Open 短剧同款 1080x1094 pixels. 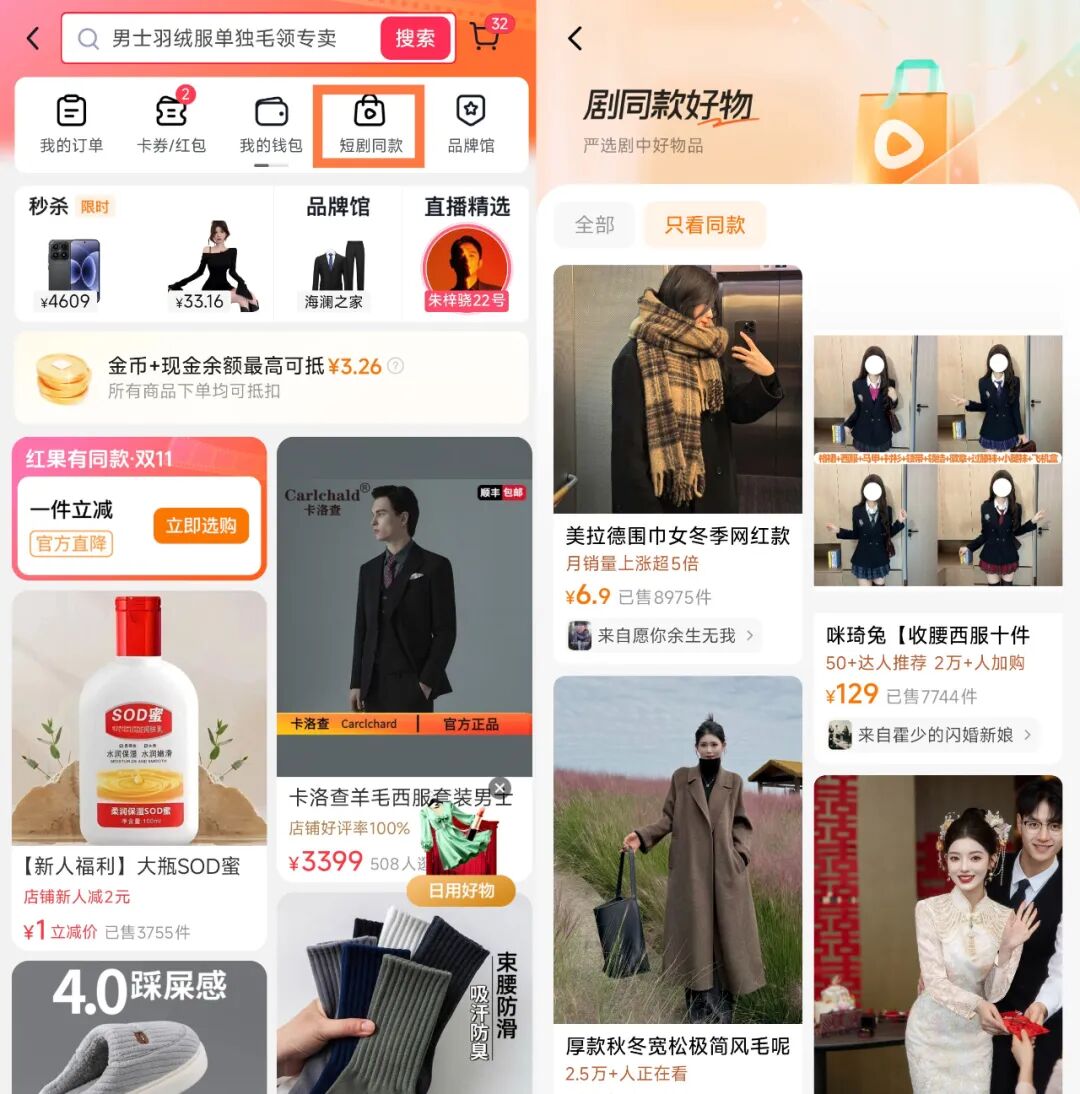pos(370,124)
